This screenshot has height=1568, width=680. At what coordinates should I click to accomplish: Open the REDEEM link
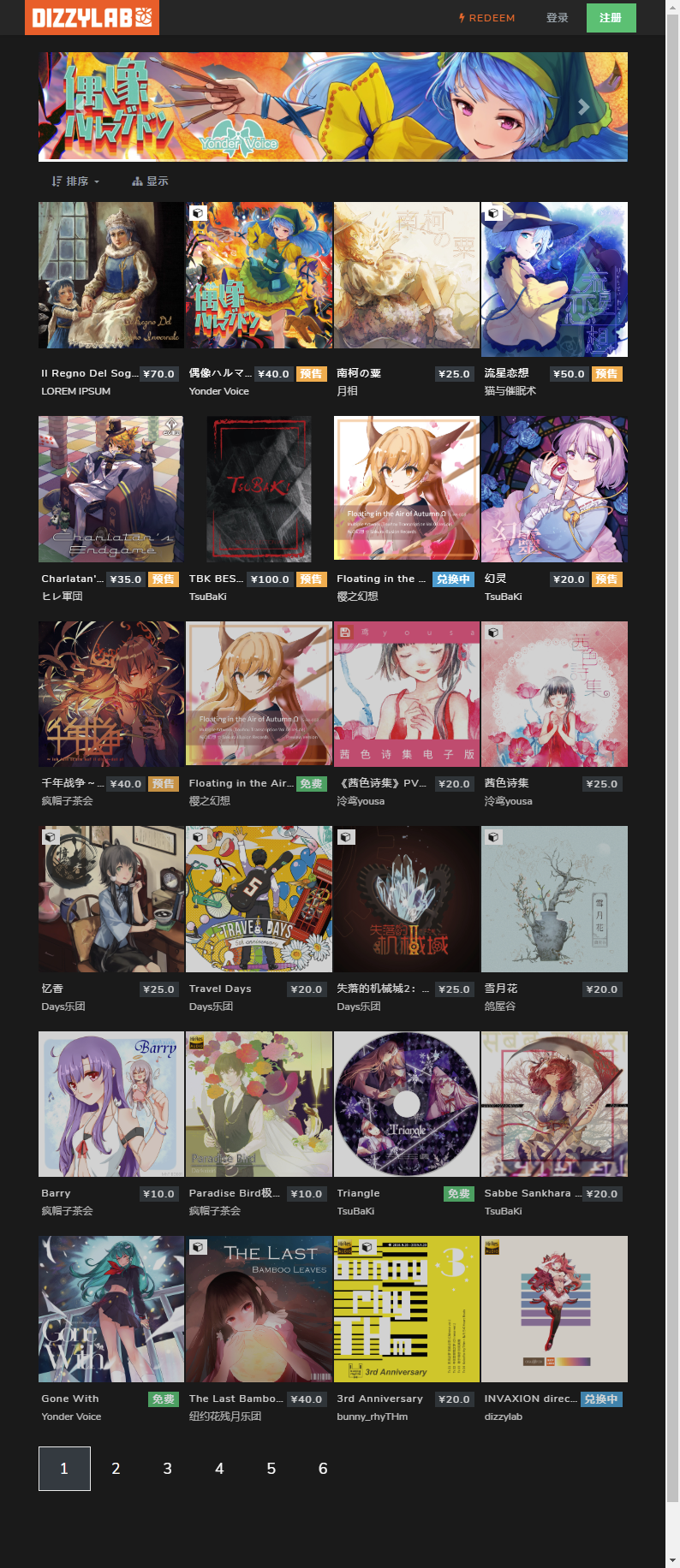pyautogui.click(x=487, y=18)
